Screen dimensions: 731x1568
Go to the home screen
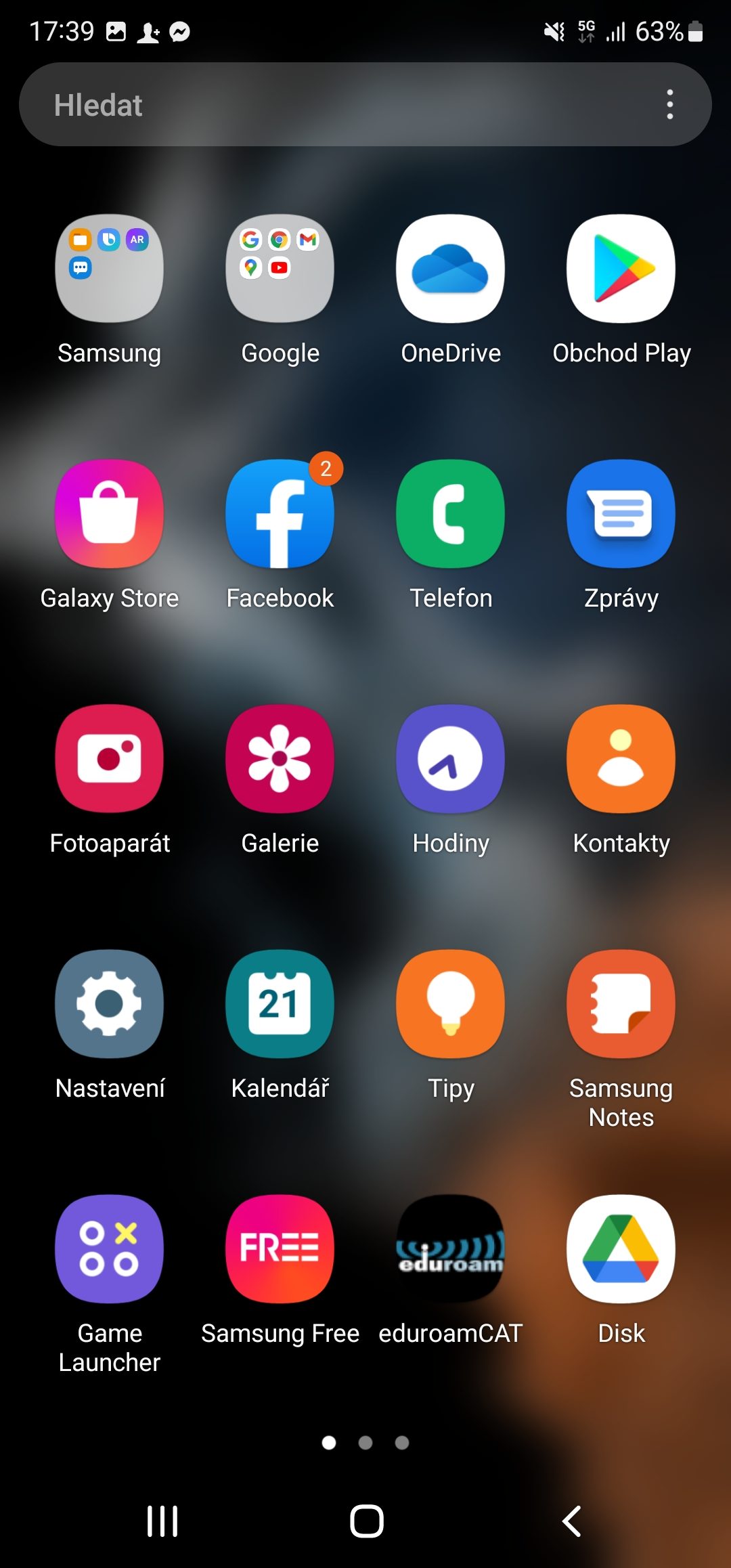367,1521
